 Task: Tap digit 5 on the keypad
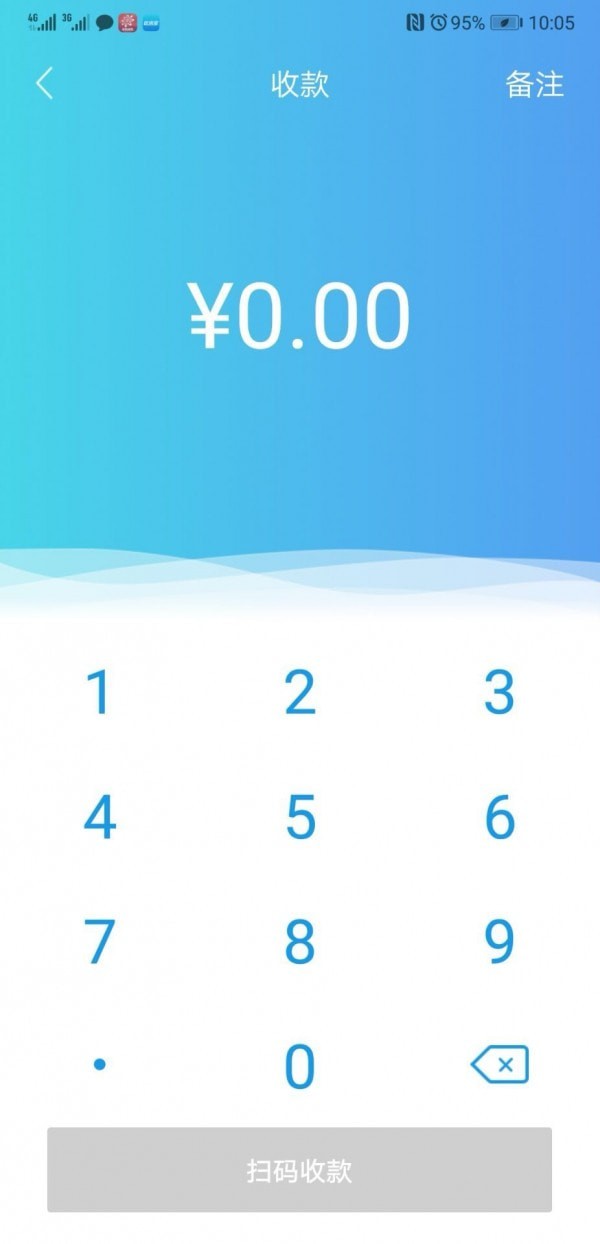click(x=300, y=818)
